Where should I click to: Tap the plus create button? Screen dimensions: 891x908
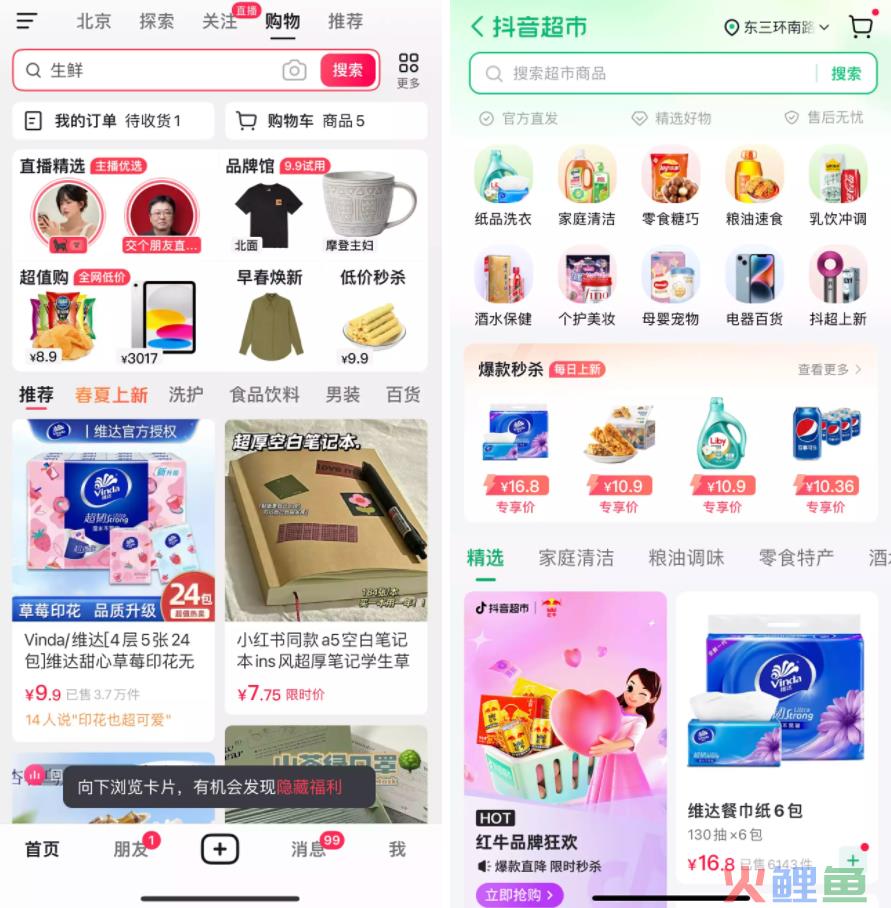pyautogui.click(x=220, y=849)
